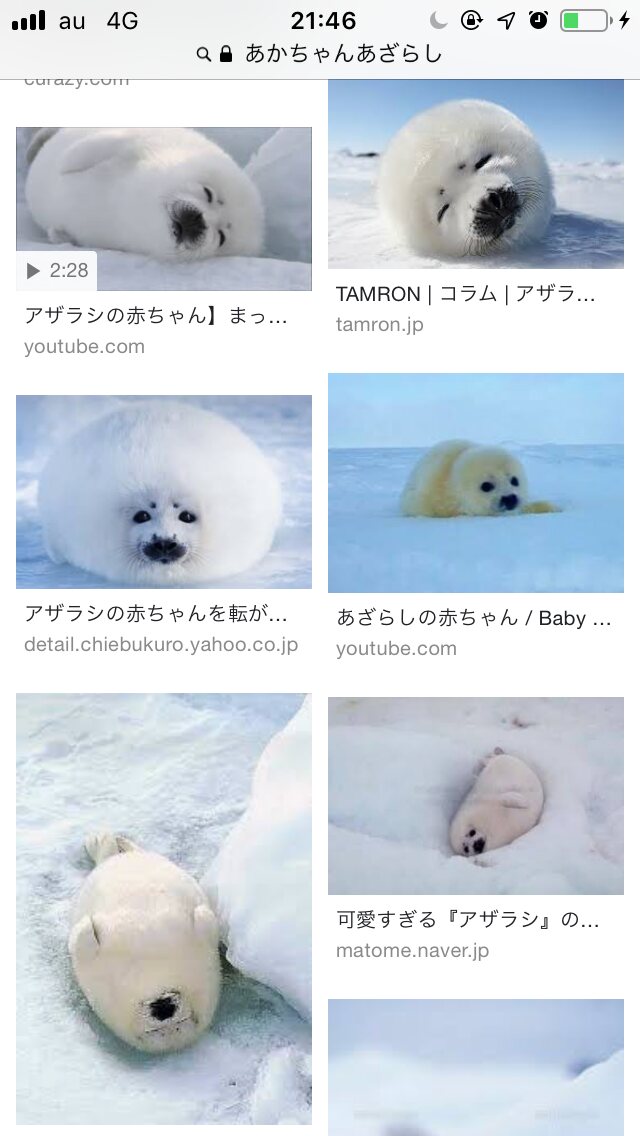Open the 2:28 seal video from youtube.com
Screen dimensions: 640x1136
click(x=163, y=209)
